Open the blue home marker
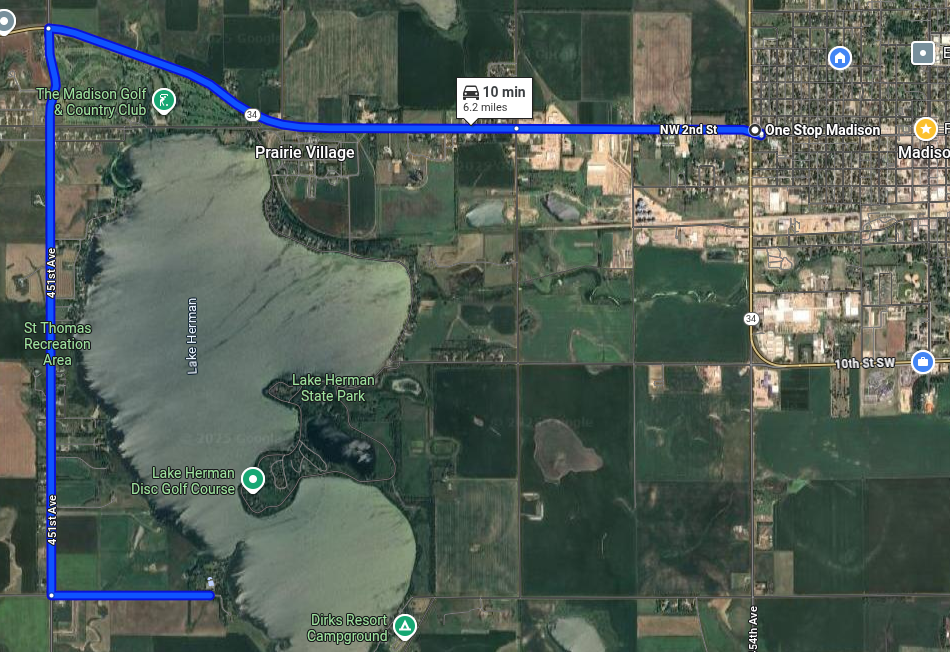The width and height of the screenshot is (950, 652). 840,57
